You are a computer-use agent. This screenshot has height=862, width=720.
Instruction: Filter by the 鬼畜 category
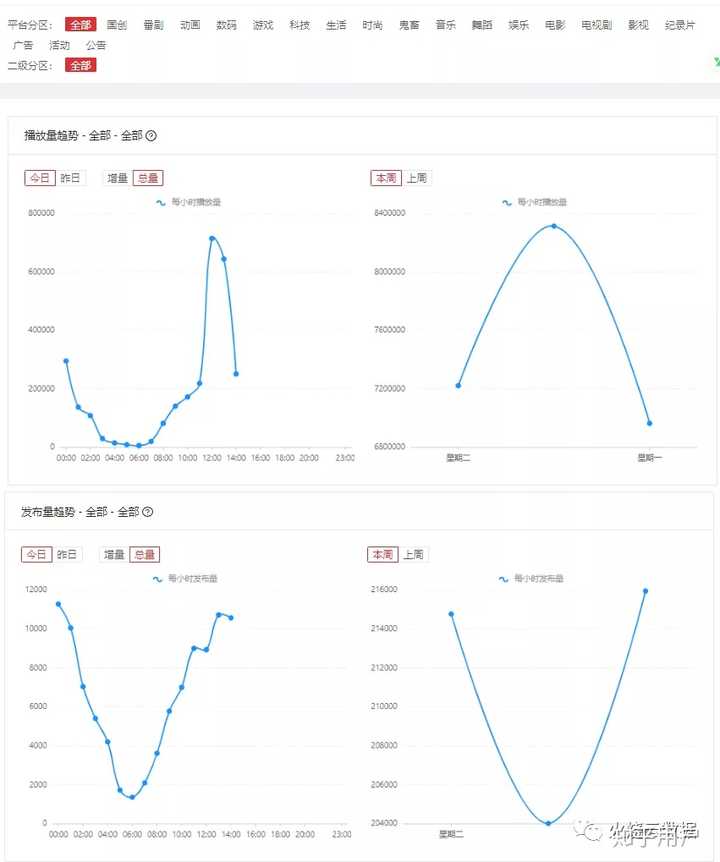point(409,25)
